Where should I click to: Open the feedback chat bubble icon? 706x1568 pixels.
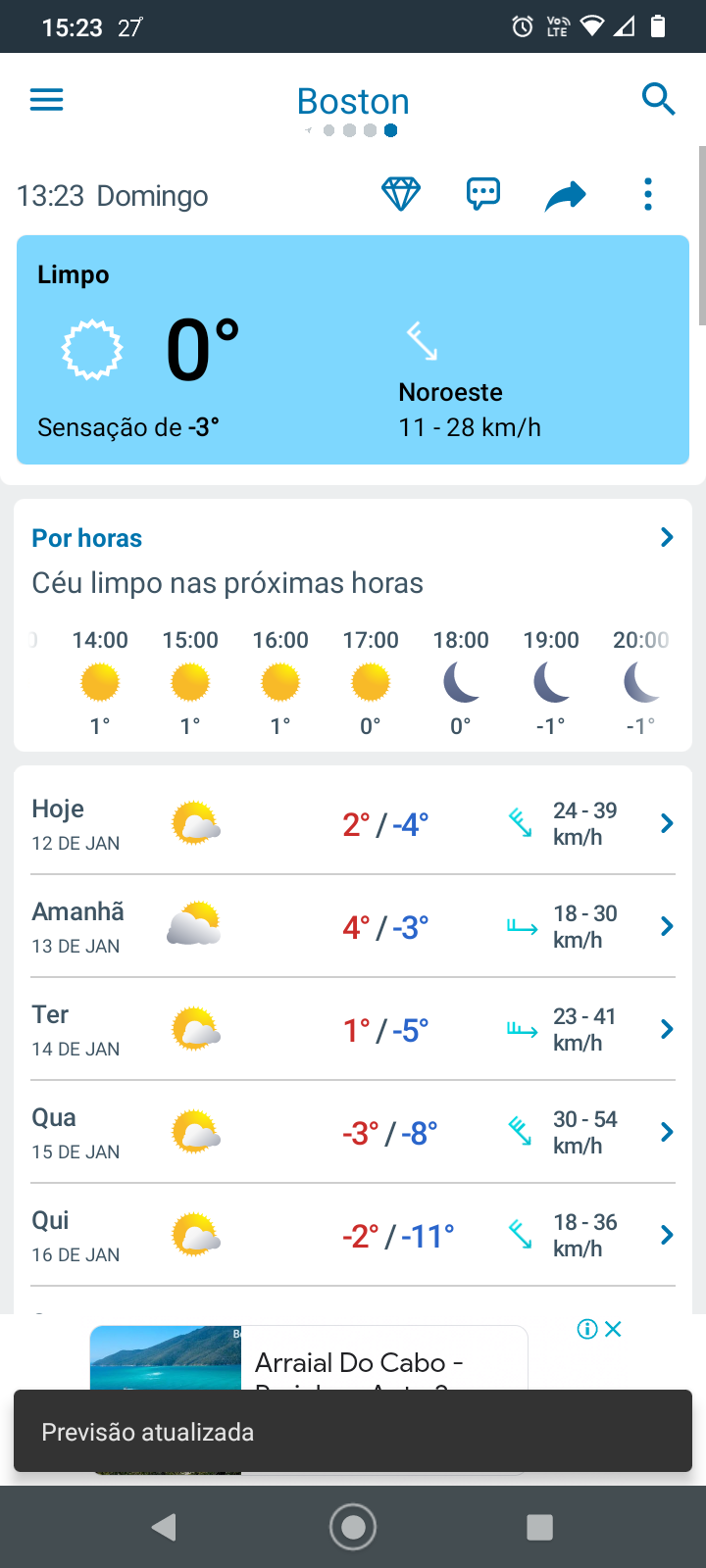[483, 194]
